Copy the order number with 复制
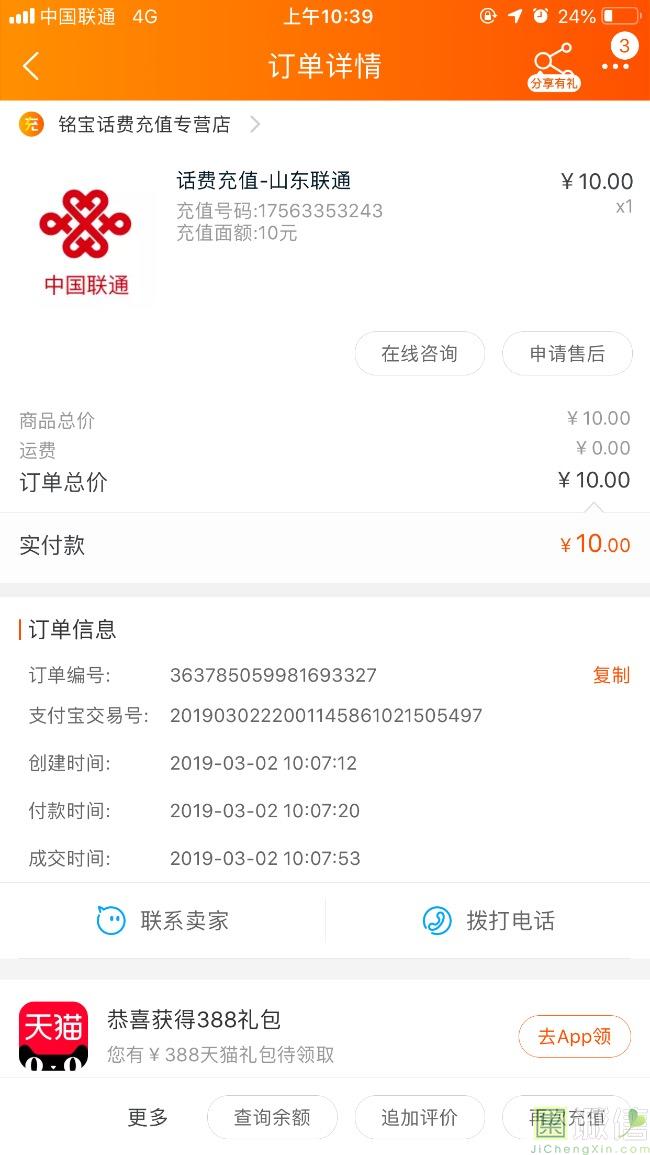The image size is (650, 1155). (x=611, y=675)
